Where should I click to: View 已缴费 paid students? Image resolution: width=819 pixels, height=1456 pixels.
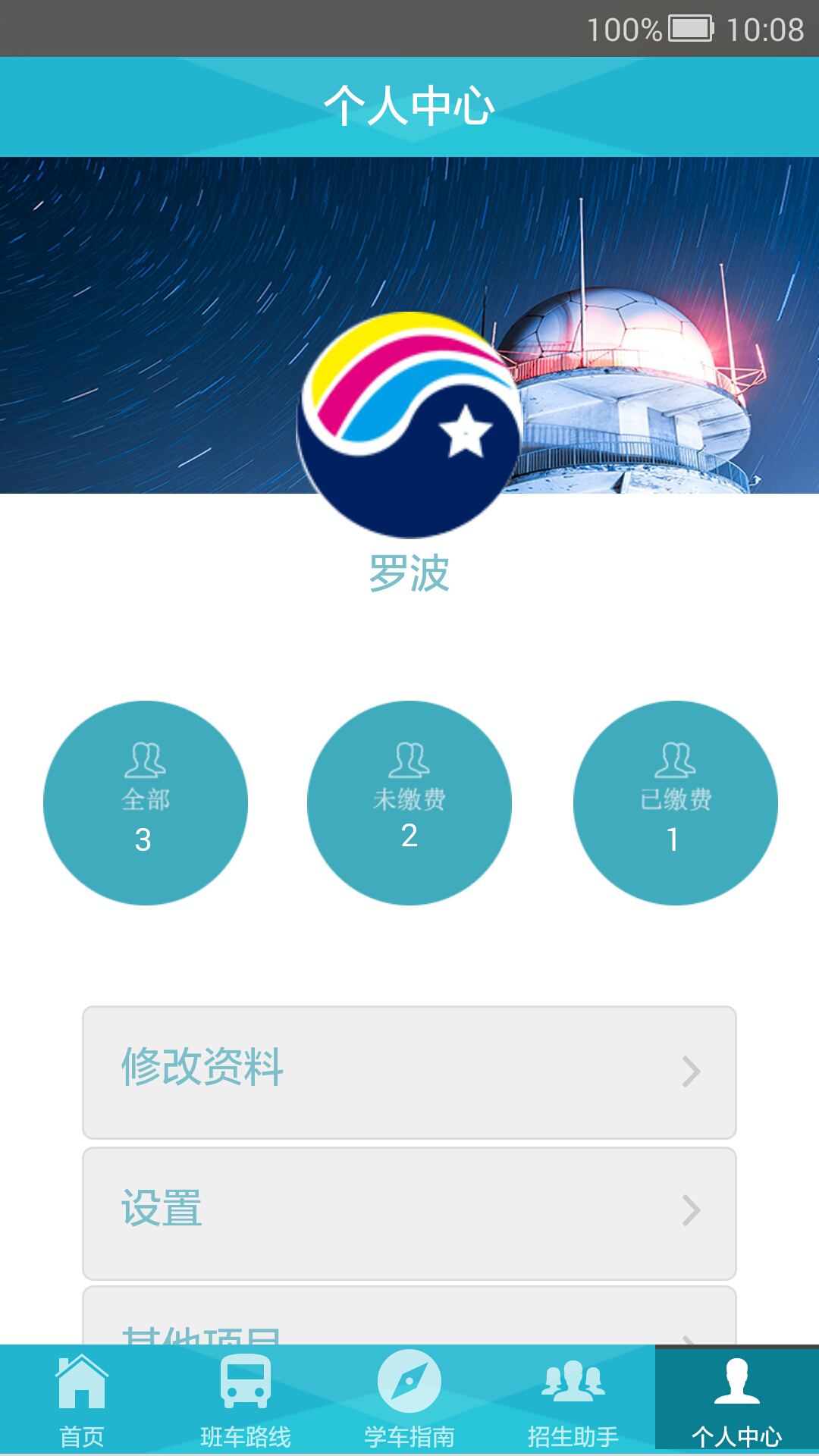click(x=675, y=803)
